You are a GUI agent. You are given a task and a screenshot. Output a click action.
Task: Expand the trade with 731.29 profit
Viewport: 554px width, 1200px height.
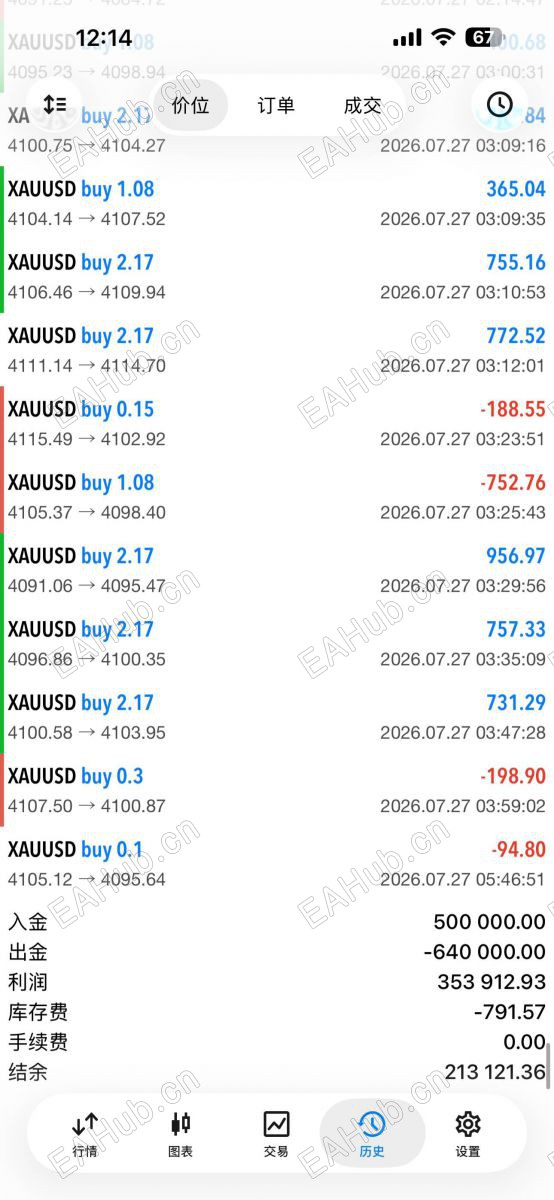click(277, 717)
